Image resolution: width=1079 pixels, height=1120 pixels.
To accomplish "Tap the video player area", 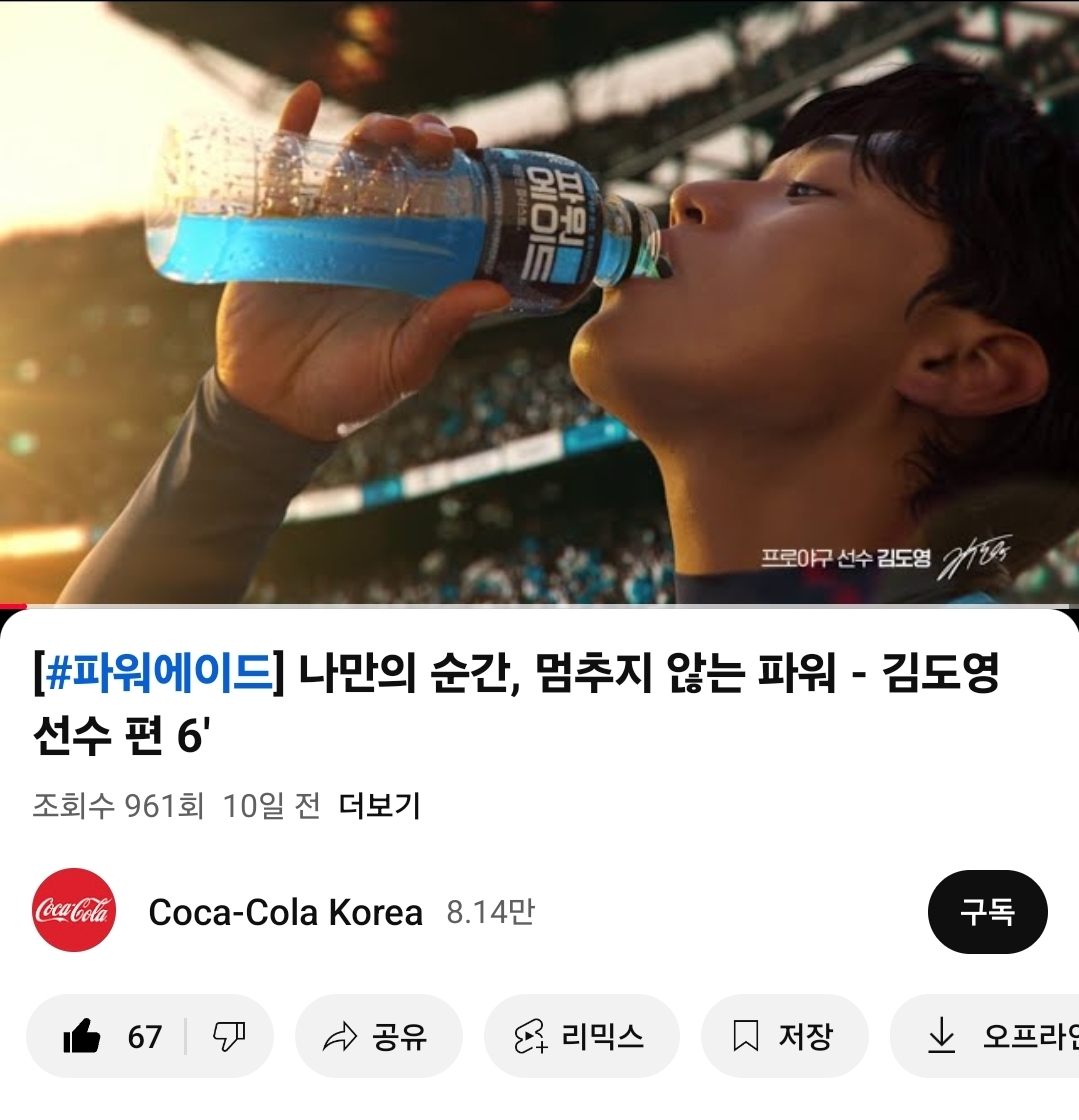I will [x=540, y=302].
